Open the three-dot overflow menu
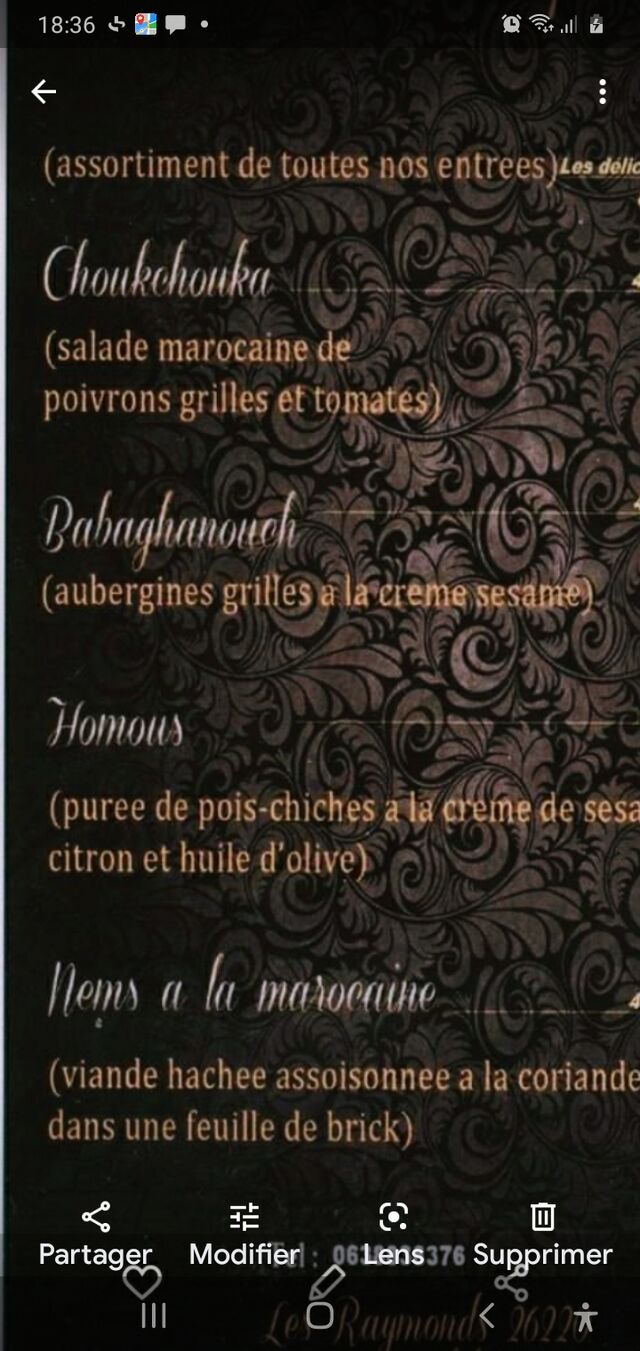Screen dimensions: 640x1351 (602, 92)
